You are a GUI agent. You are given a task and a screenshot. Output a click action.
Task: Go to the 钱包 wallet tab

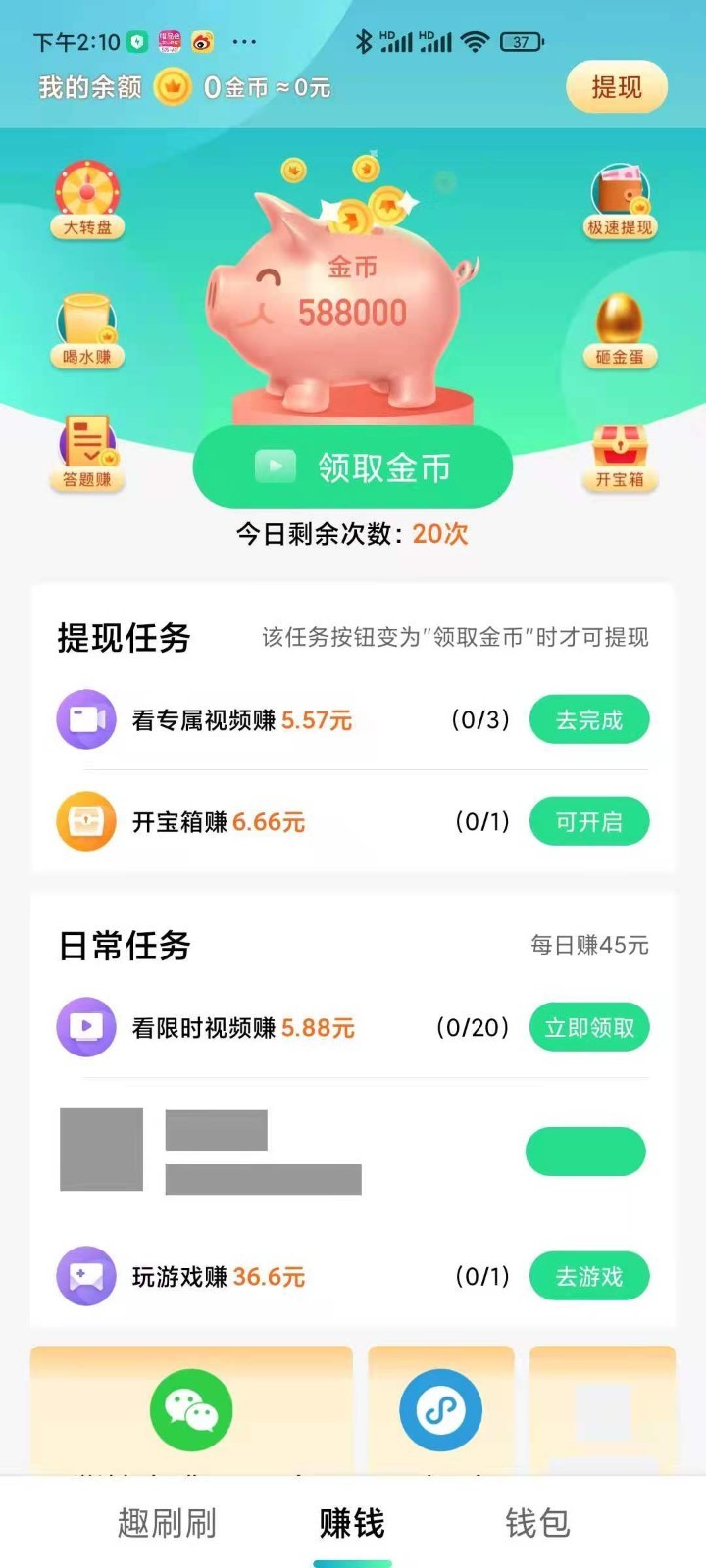pos(537,1523)
